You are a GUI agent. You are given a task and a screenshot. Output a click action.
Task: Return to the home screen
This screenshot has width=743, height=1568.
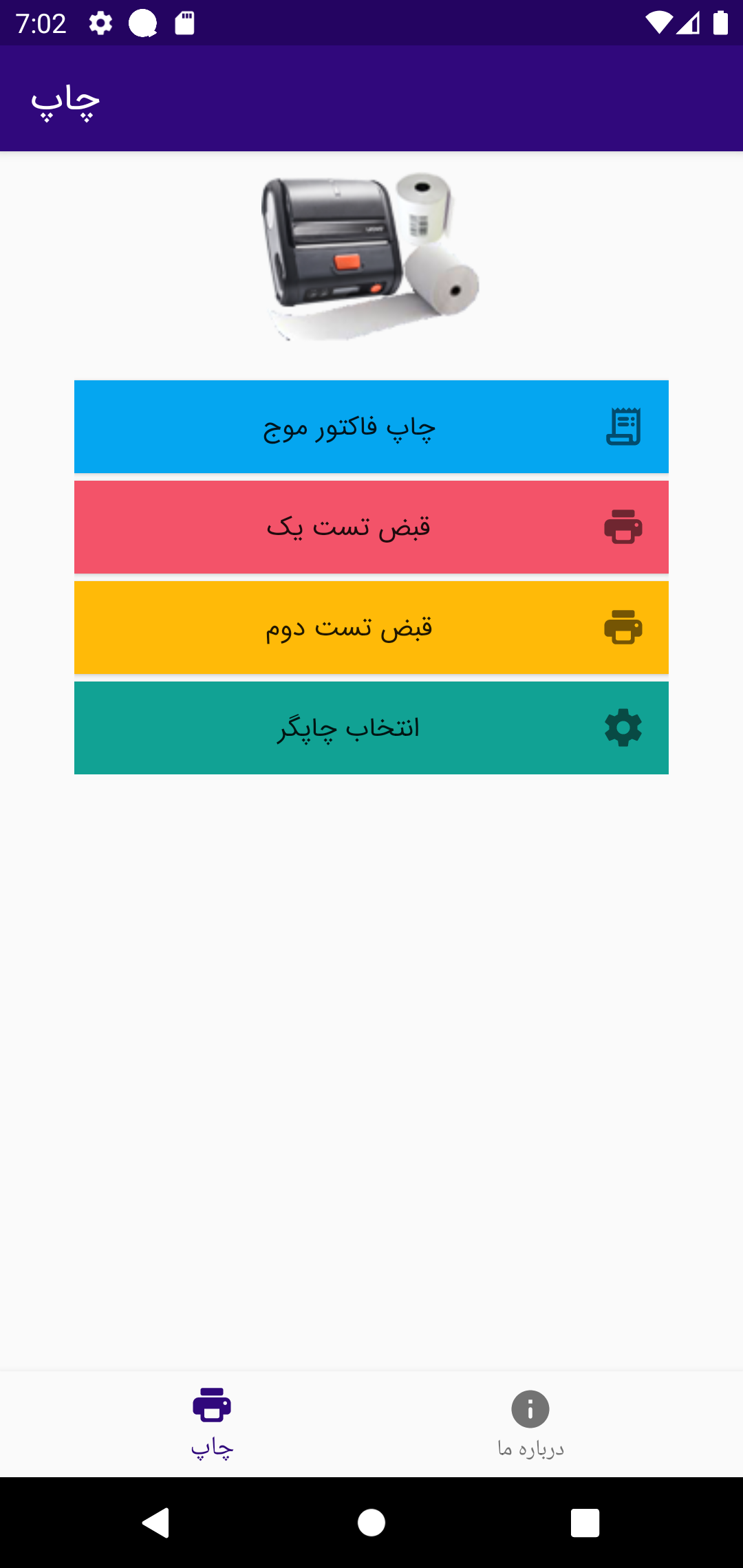coord(371,1523)
